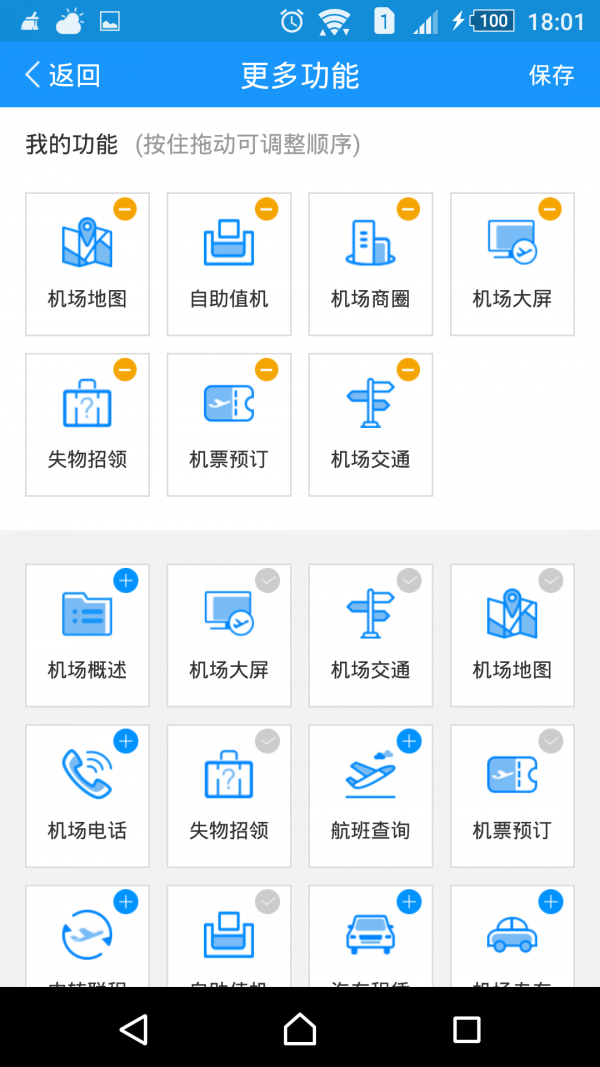Open the recent apps overview
Screen dimensions: 600x1067
pos(467,1029)
